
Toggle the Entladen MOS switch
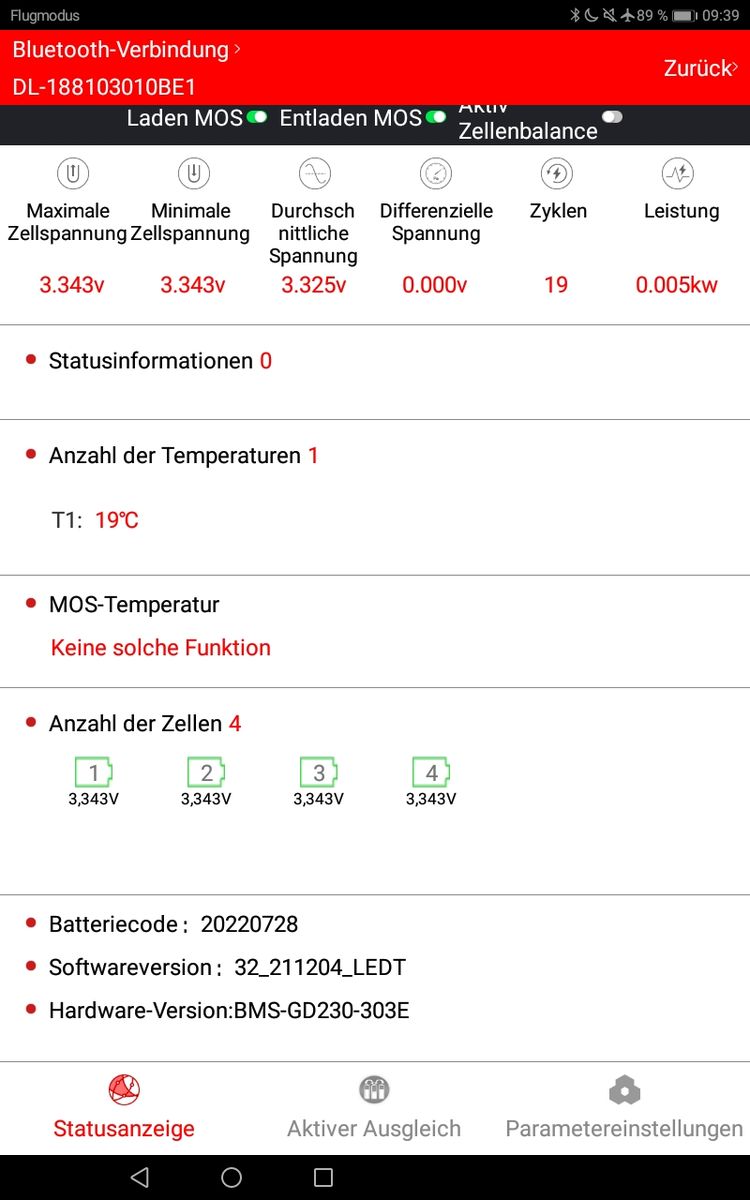click(x=435, y=118)
